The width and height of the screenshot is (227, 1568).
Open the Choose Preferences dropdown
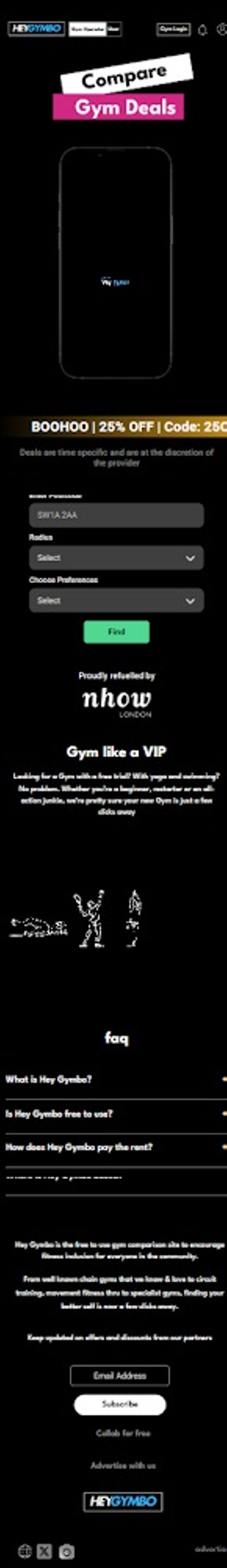[116, 600]
